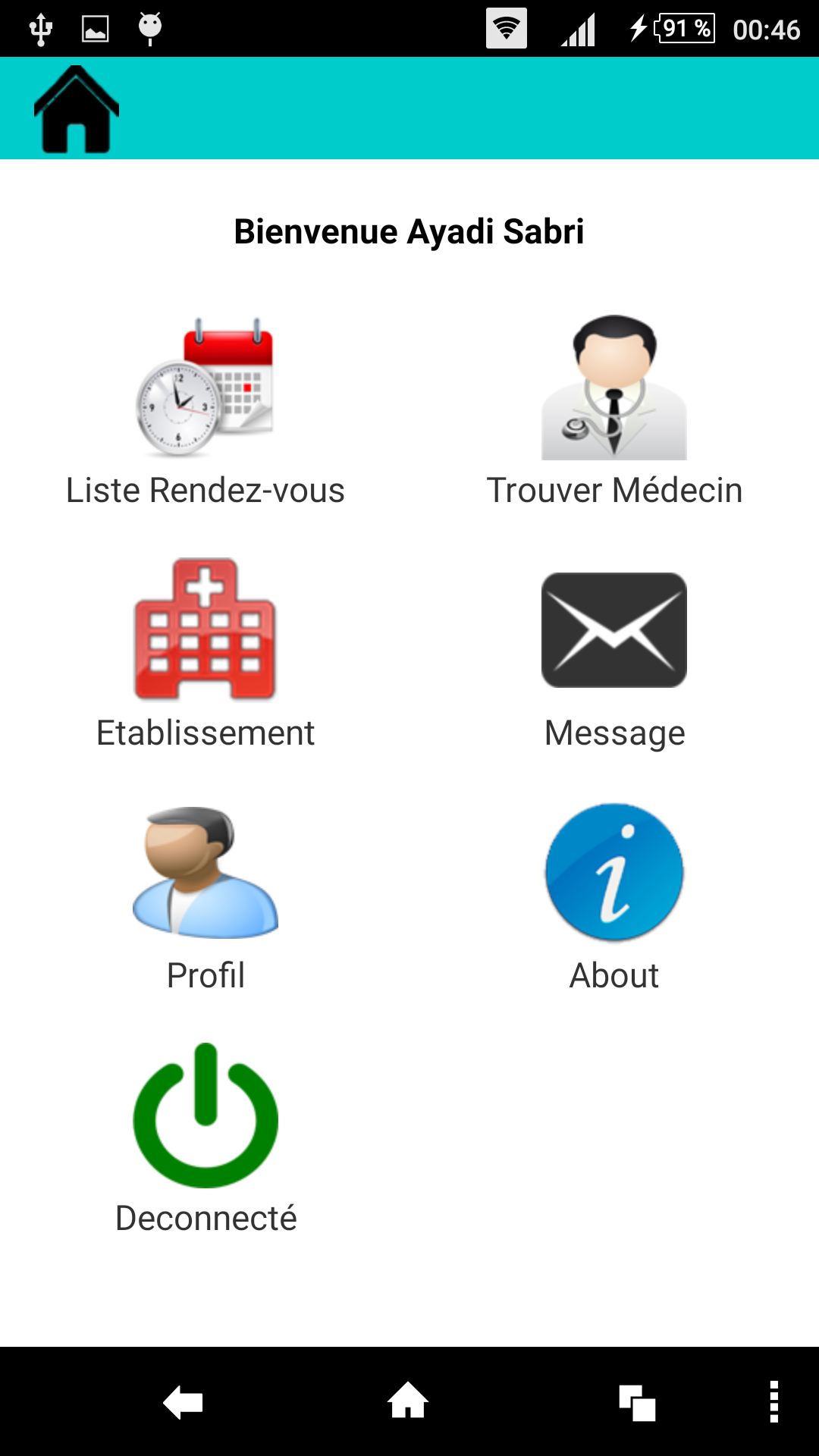
Task: Go back using the system back button
Action: click(184, 1402)
